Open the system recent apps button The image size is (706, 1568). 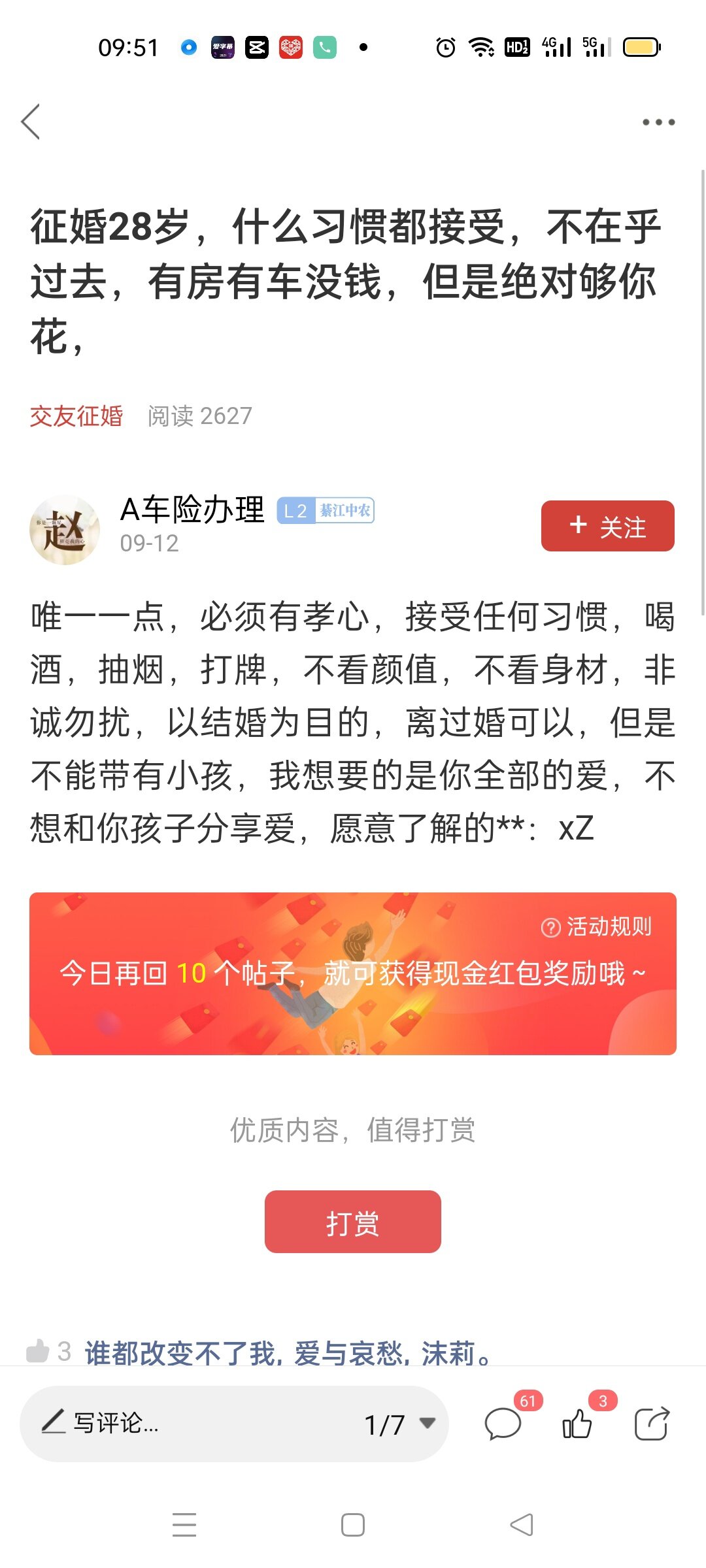pyautogui.click(x=184, y=1525)
